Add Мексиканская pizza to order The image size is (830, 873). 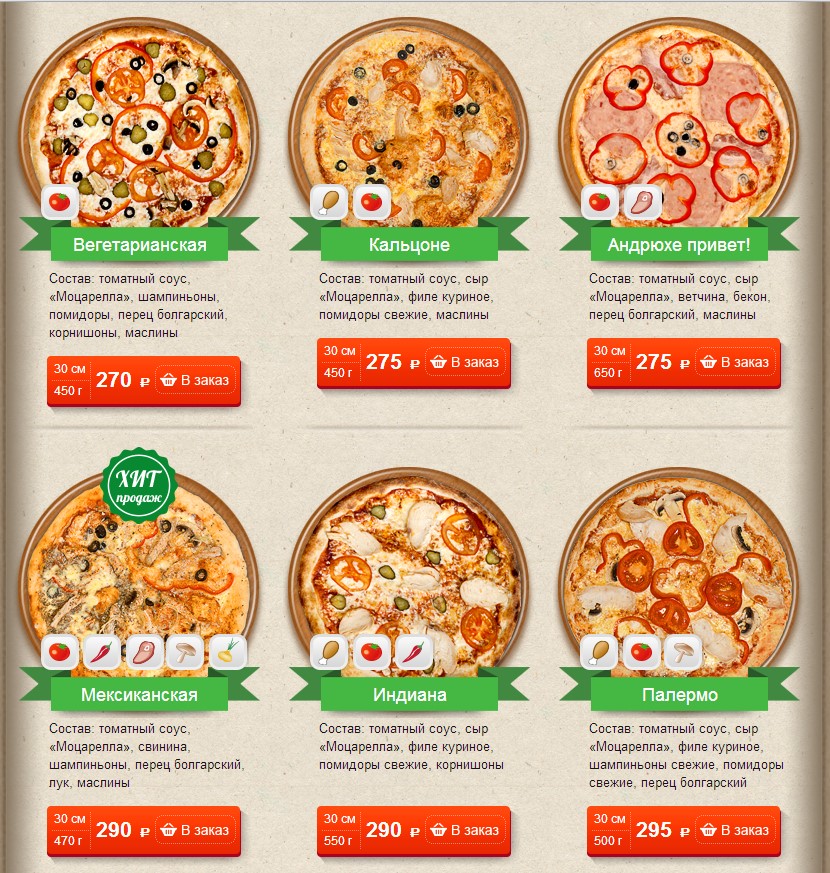194,830
